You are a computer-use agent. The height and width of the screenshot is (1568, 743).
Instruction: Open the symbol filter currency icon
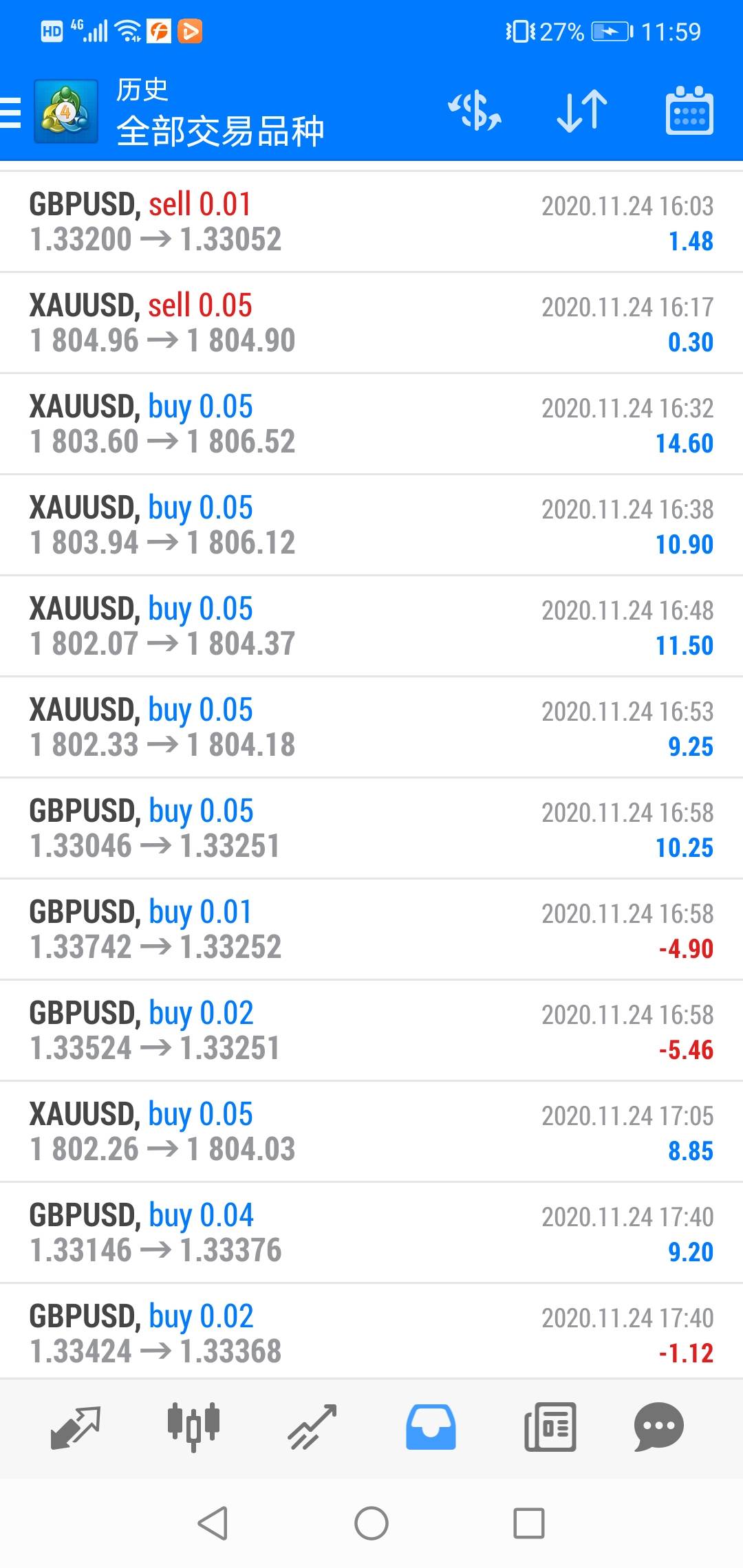pyautogui.click(x=475, y=111)
